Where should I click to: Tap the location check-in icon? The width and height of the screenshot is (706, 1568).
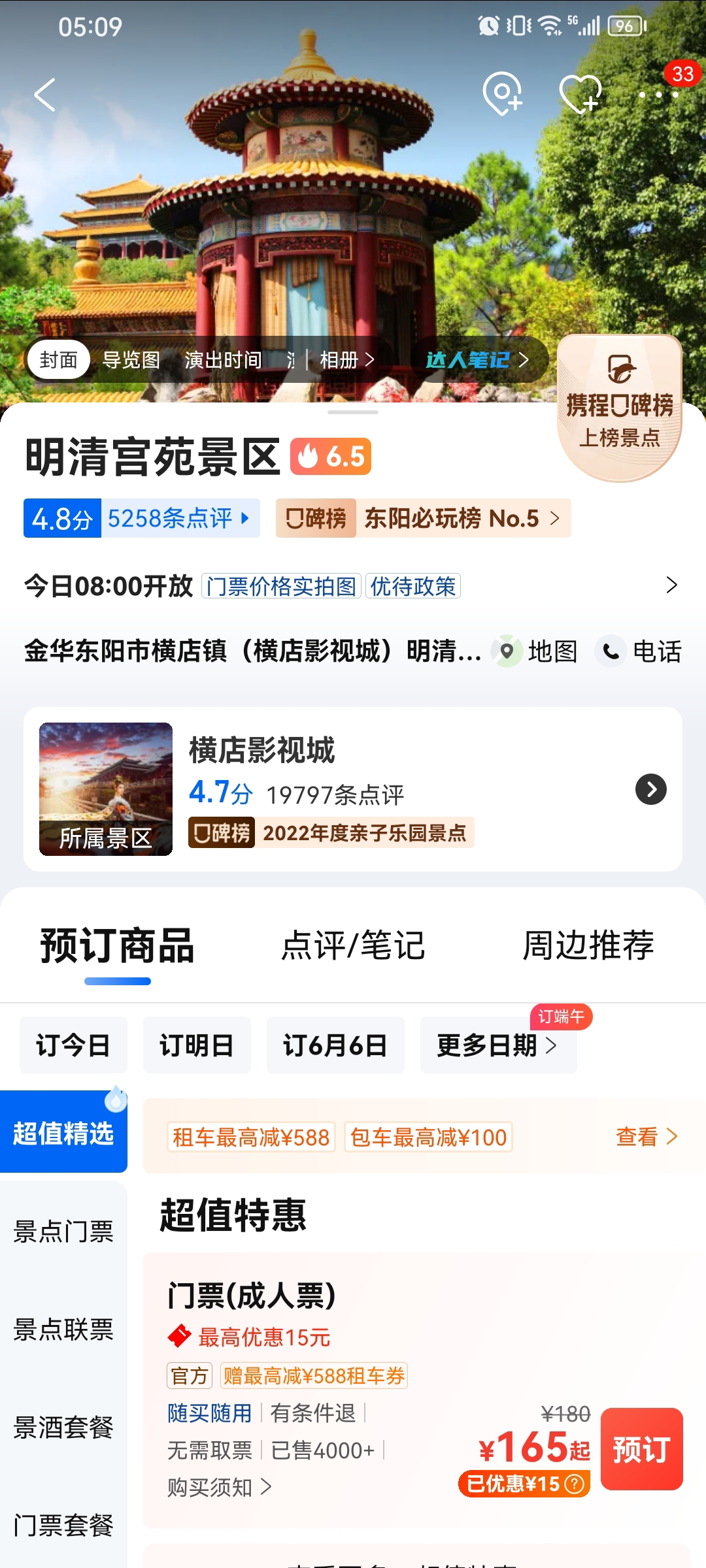coord(502,95)
